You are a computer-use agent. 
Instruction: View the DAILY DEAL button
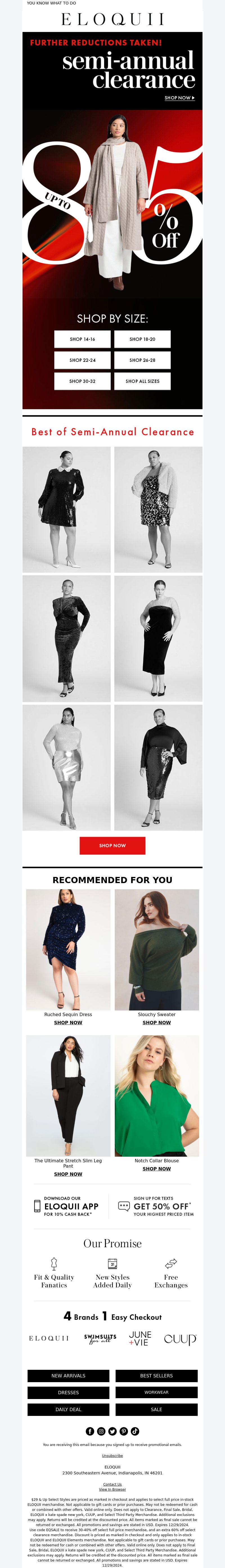(68, 1410)
